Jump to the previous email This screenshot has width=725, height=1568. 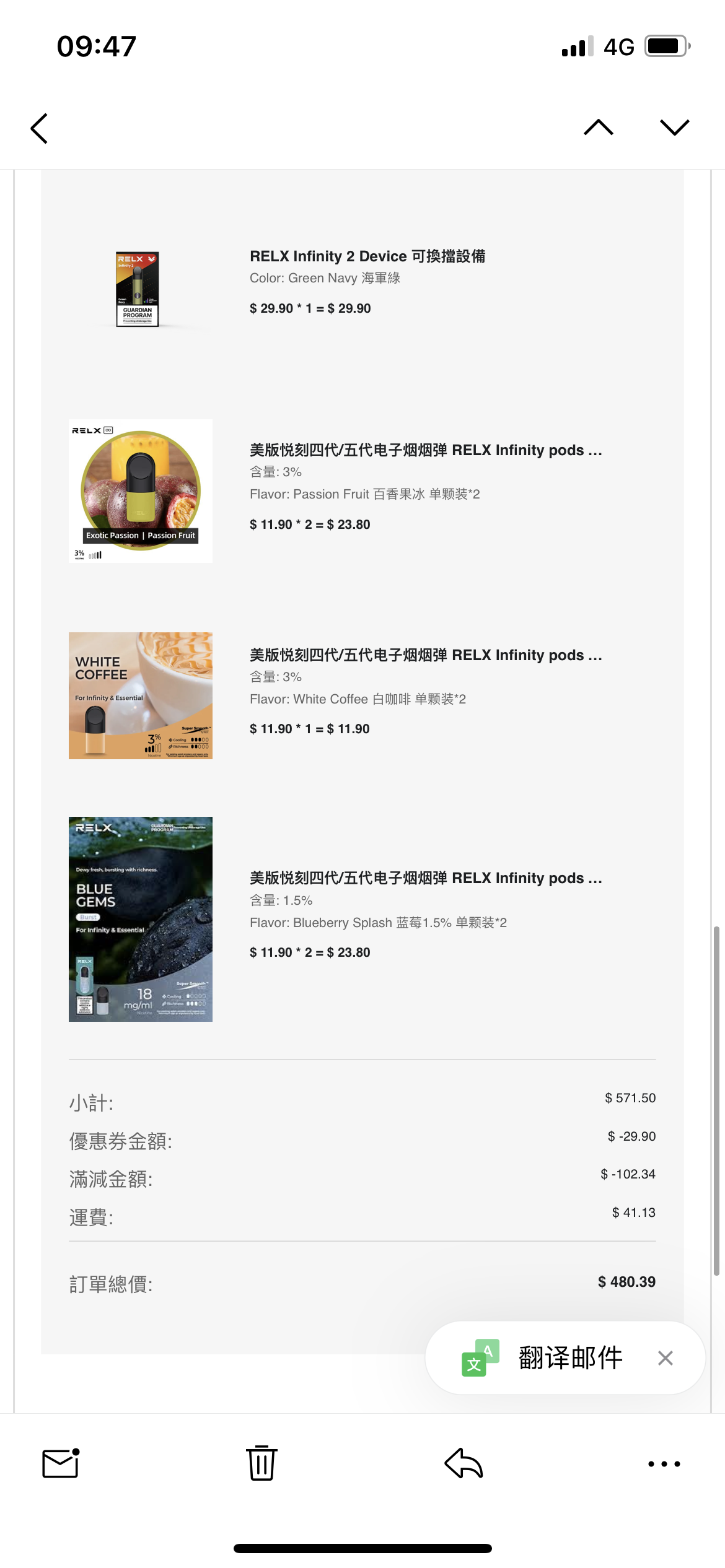598,128
